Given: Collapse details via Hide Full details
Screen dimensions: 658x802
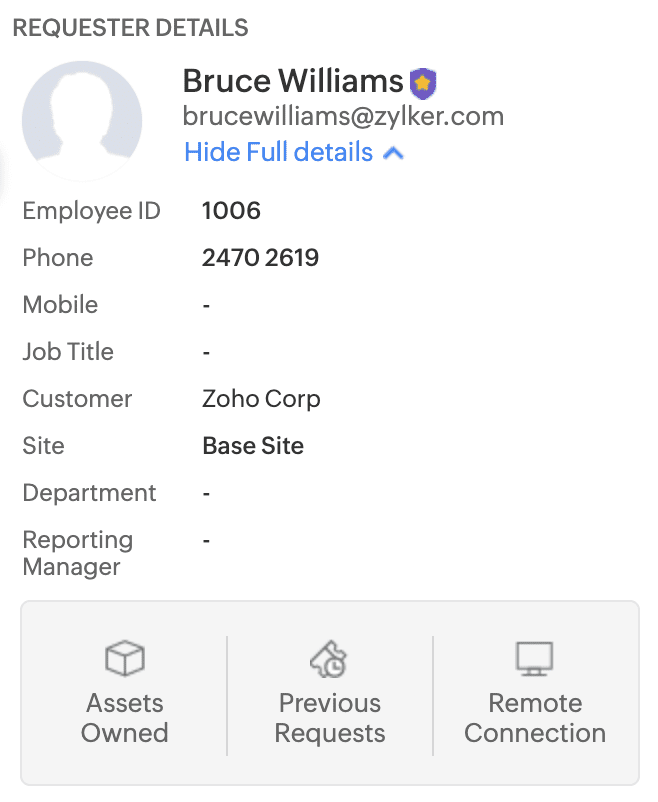Looking at the screenshot, I should [292, 153].
